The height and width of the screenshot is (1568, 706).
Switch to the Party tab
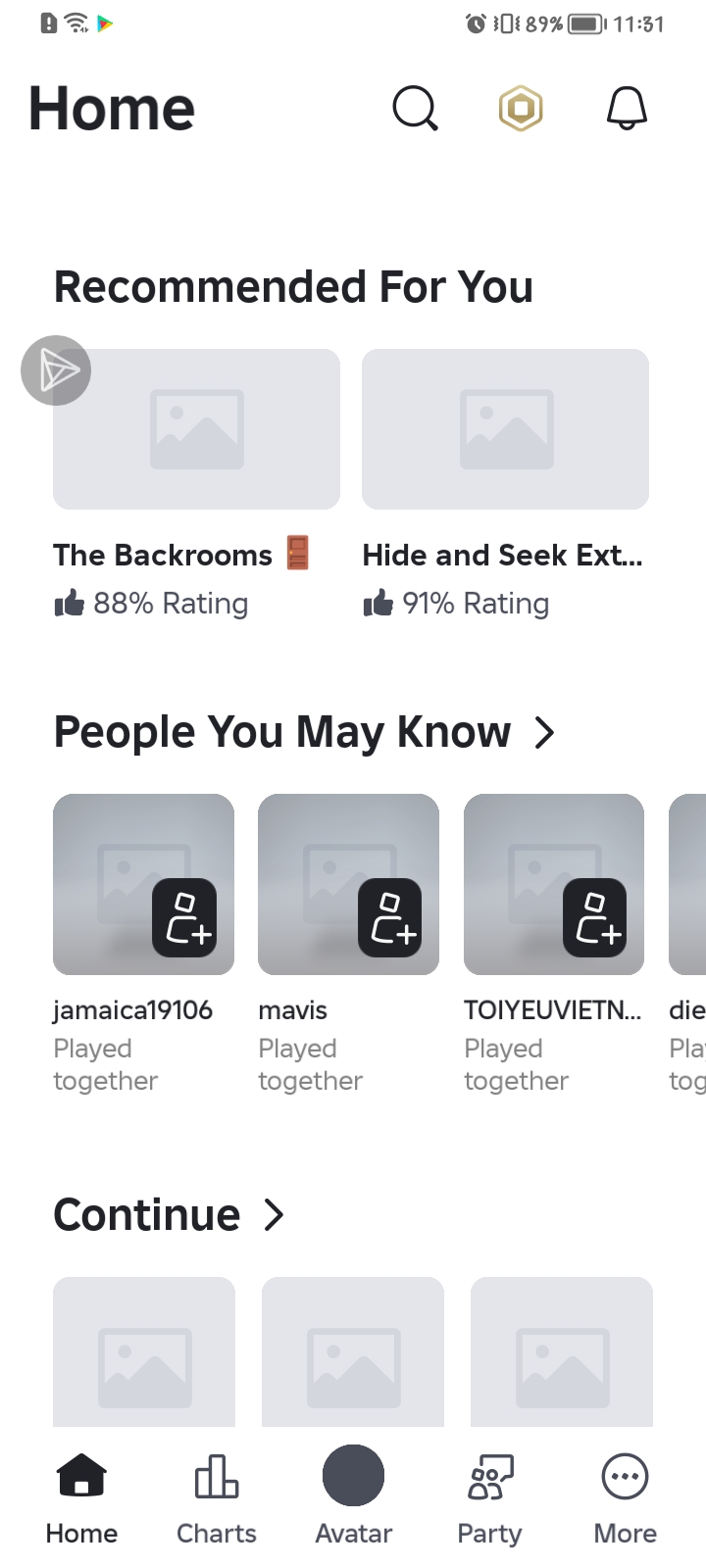pyautogui.click(x=489, y=1495)
